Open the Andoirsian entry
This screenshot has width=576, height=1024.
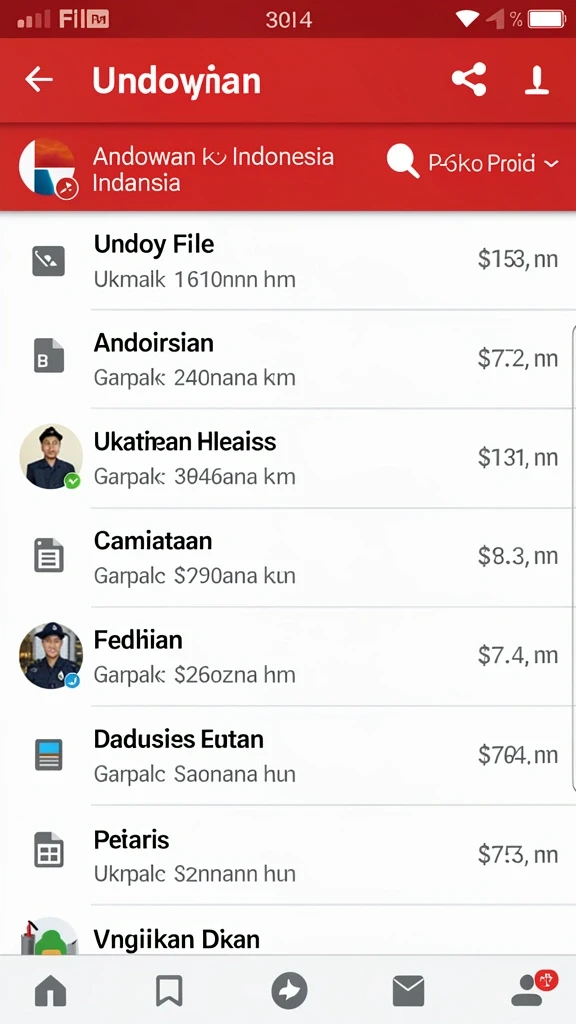click(x=288, y=359)
